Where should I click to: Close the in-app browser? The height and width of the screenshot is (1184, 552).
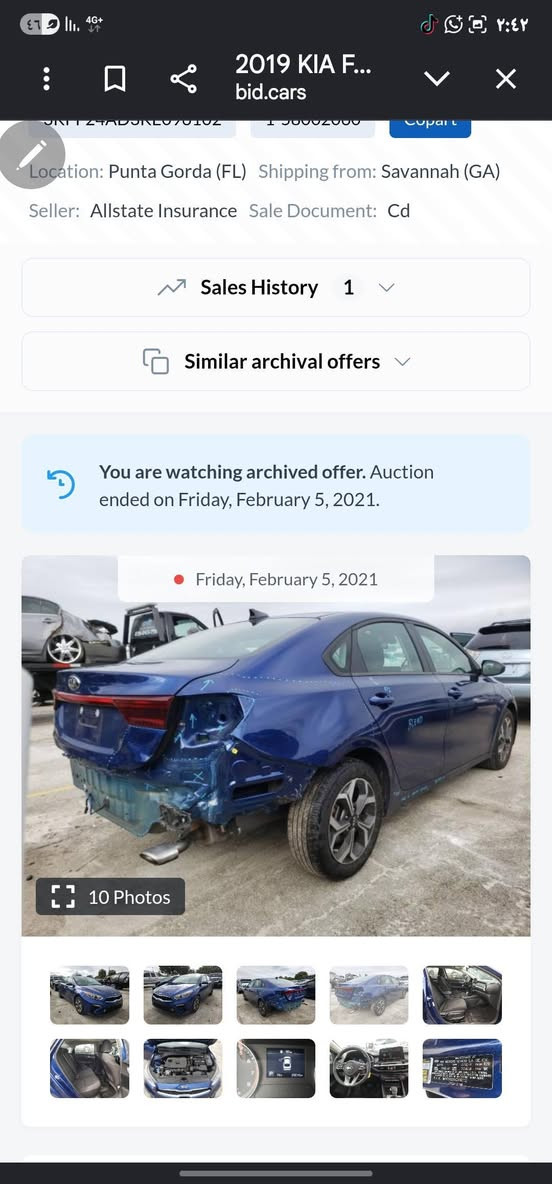pyautogui.click(x=506, y=79)
